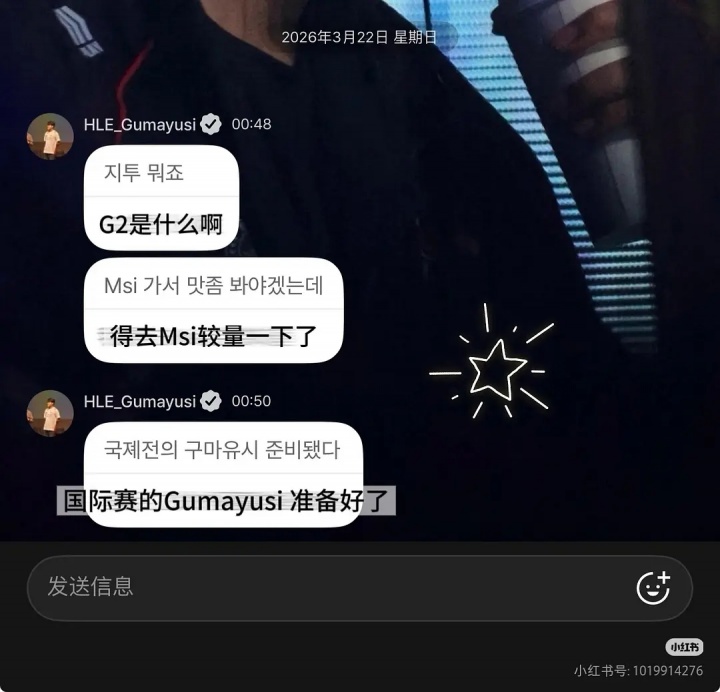Open HLE_Gumayusi's avatar at 00:48

[50, 137]
